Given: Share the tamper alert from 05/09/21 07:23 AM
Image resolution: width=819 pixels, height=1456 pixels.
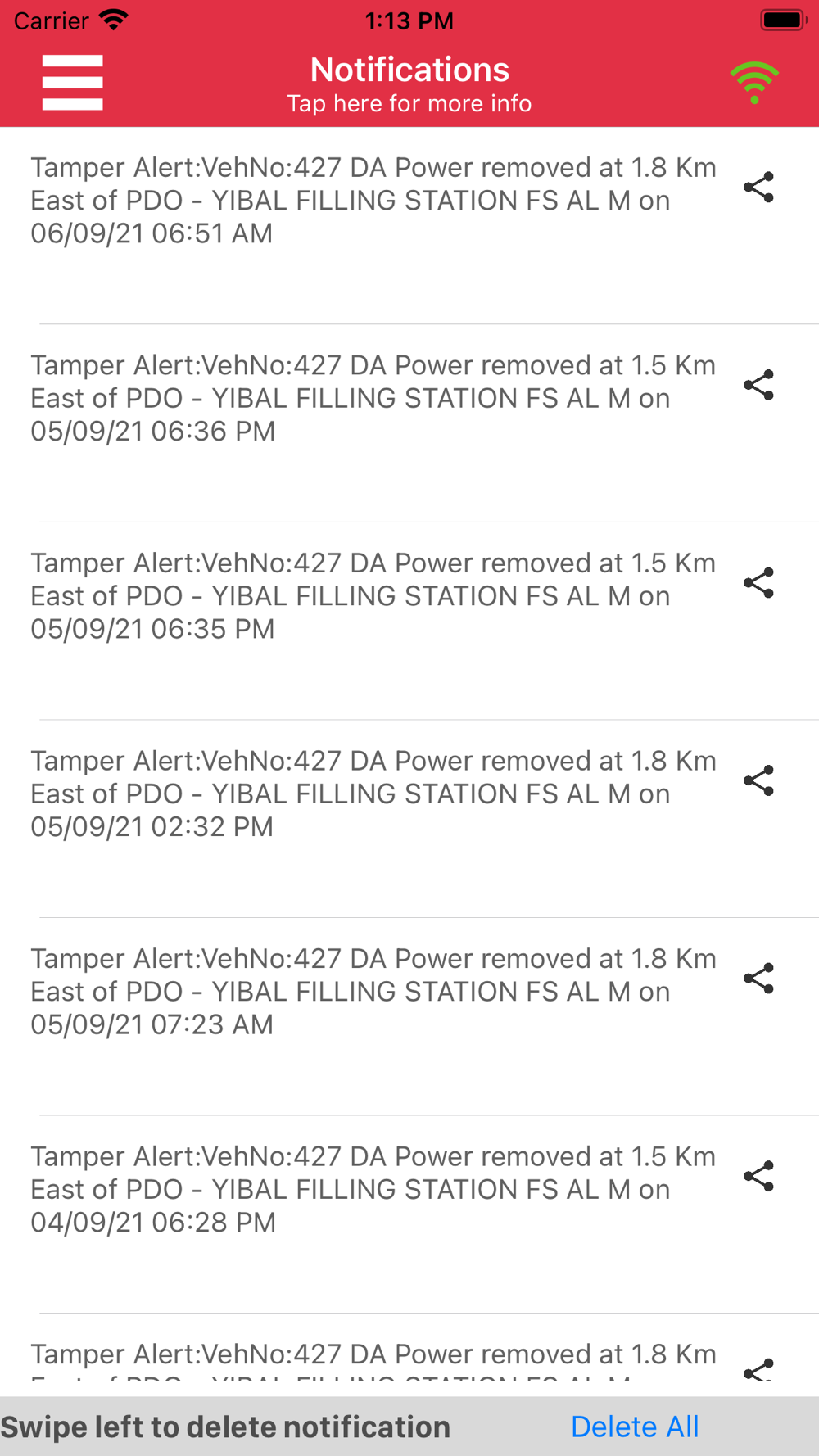Looking at the screenshot, I should (x=758, y=979).
